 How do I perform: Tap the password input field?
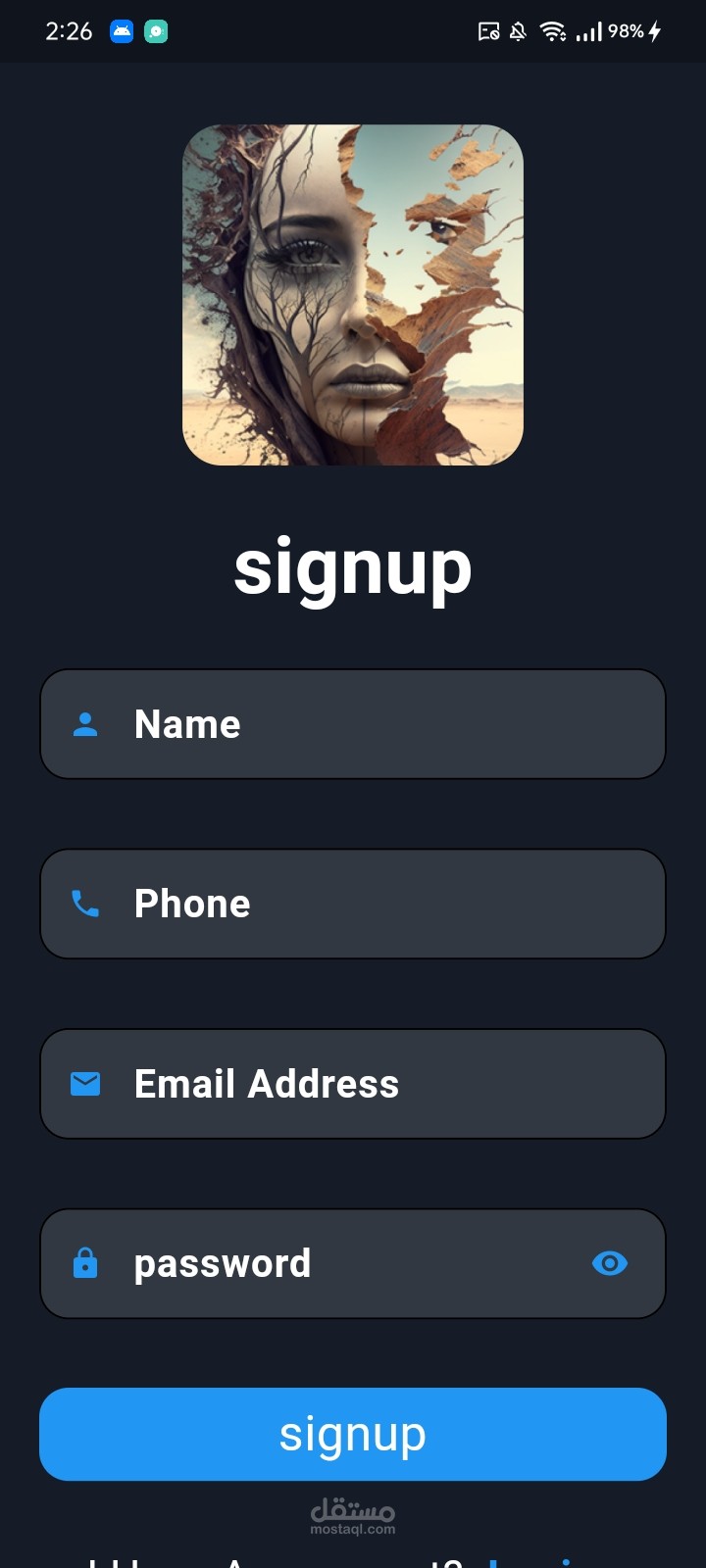[333, 1263]
